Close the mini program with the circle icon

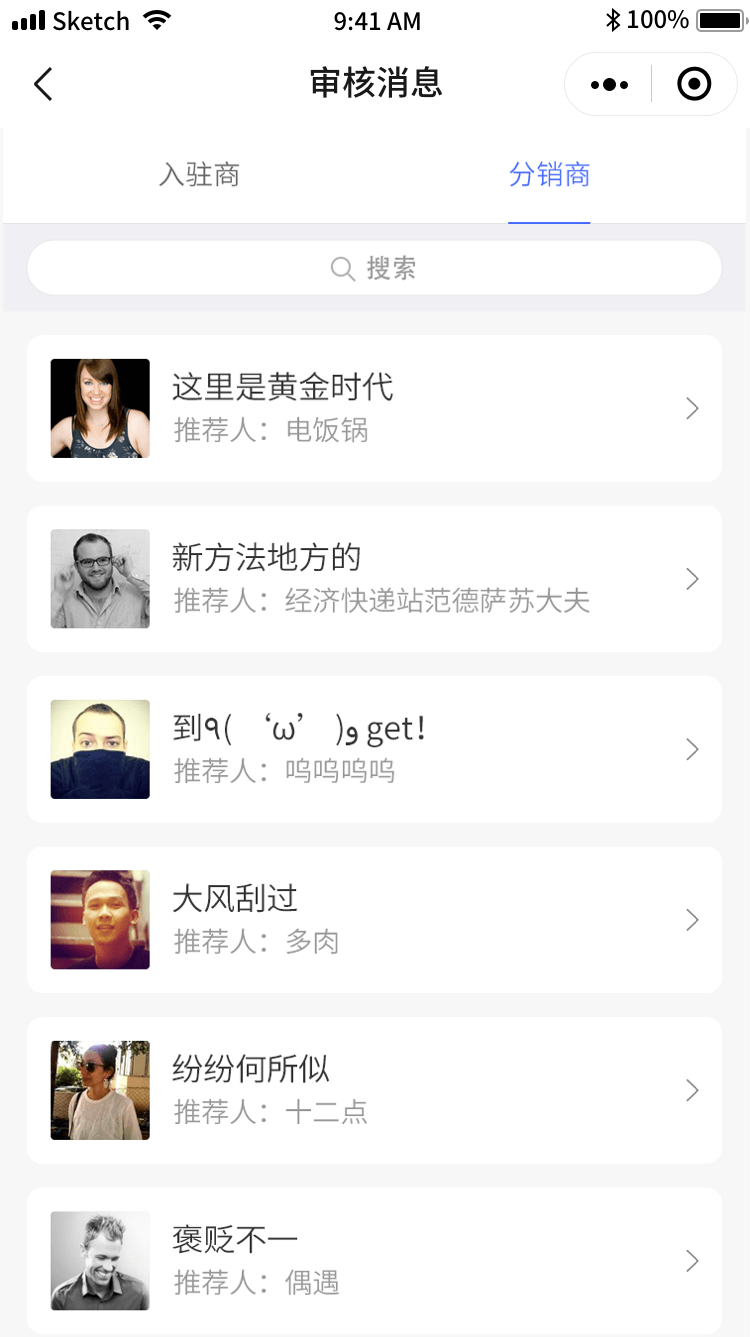(694, 85)
